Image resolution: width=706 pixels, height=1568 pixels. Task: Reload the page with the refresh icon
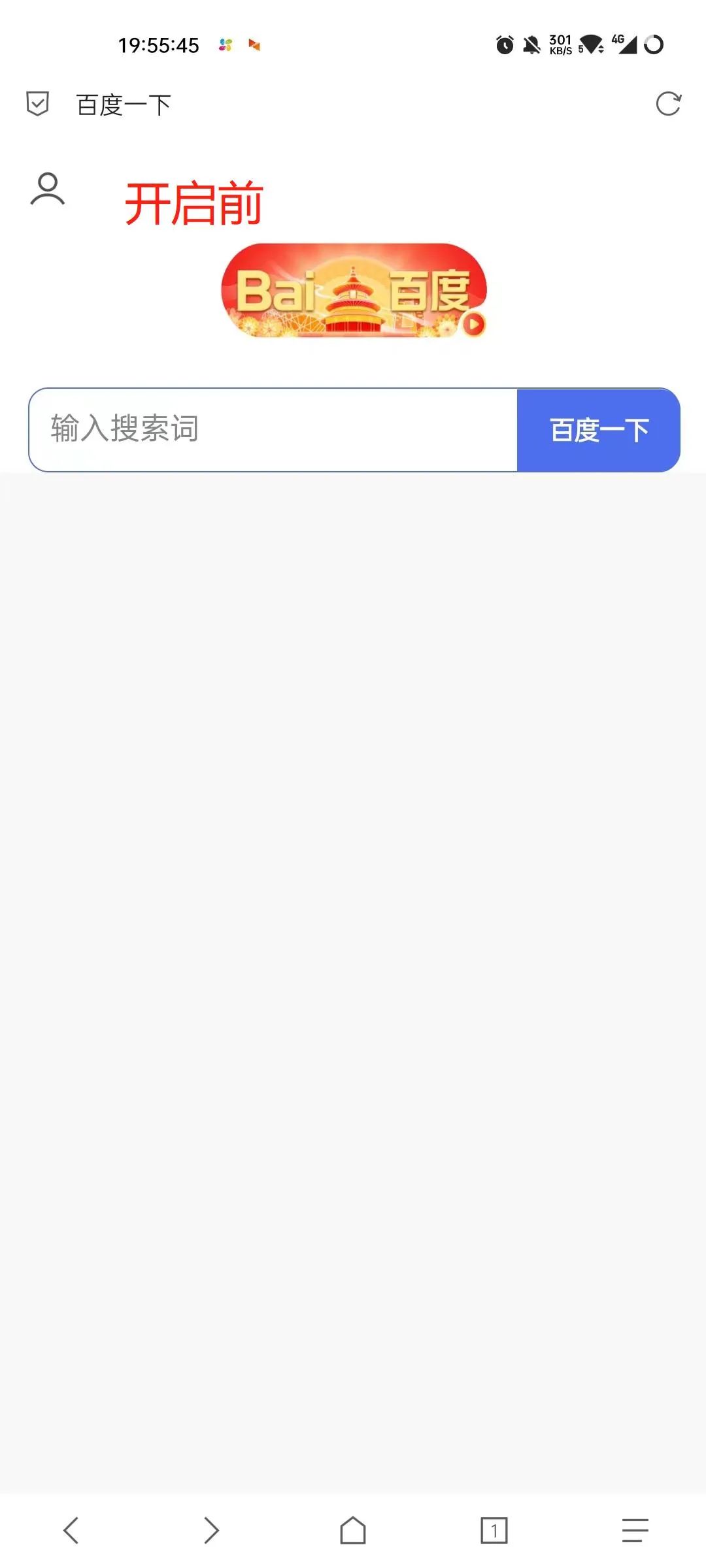[668, 104]
